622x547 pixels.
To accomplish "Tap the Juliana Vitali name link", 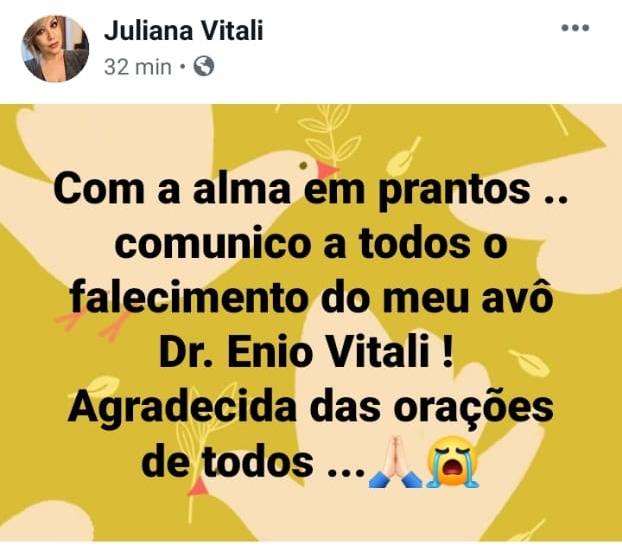I will 183,32.
